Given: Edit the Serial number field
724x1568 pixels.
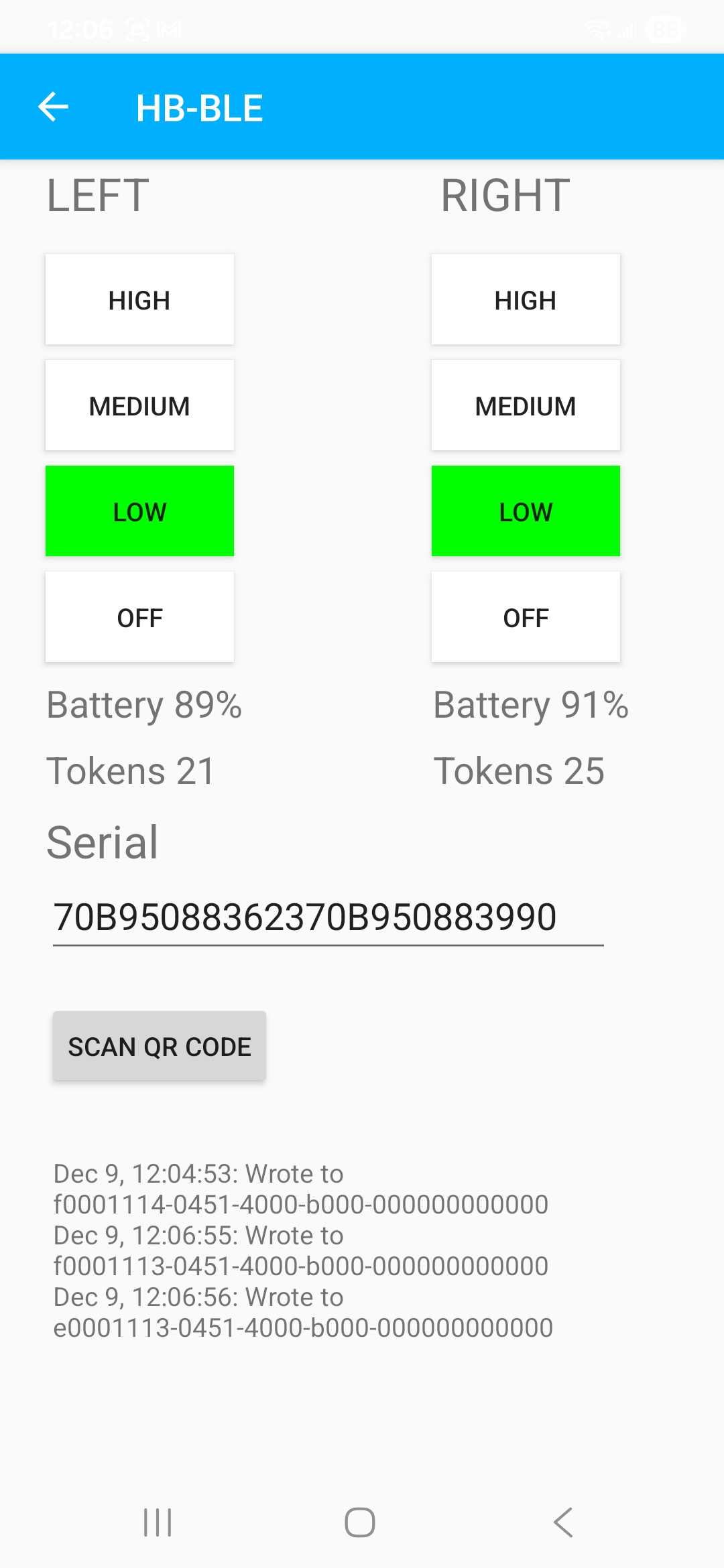Looking at the screenshot, I should [328, 917].
